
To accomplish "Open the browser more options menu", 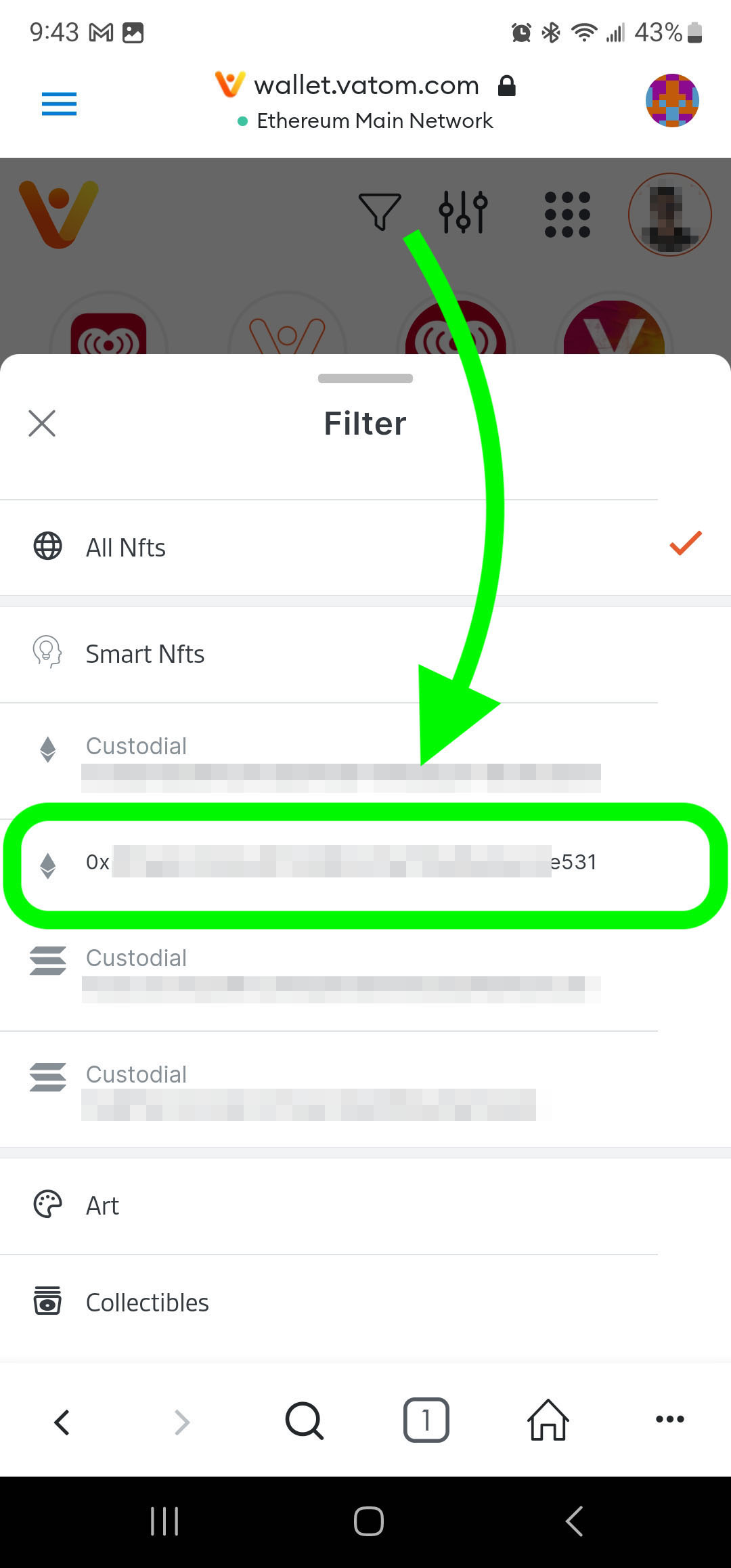I will pos(670,1419).
